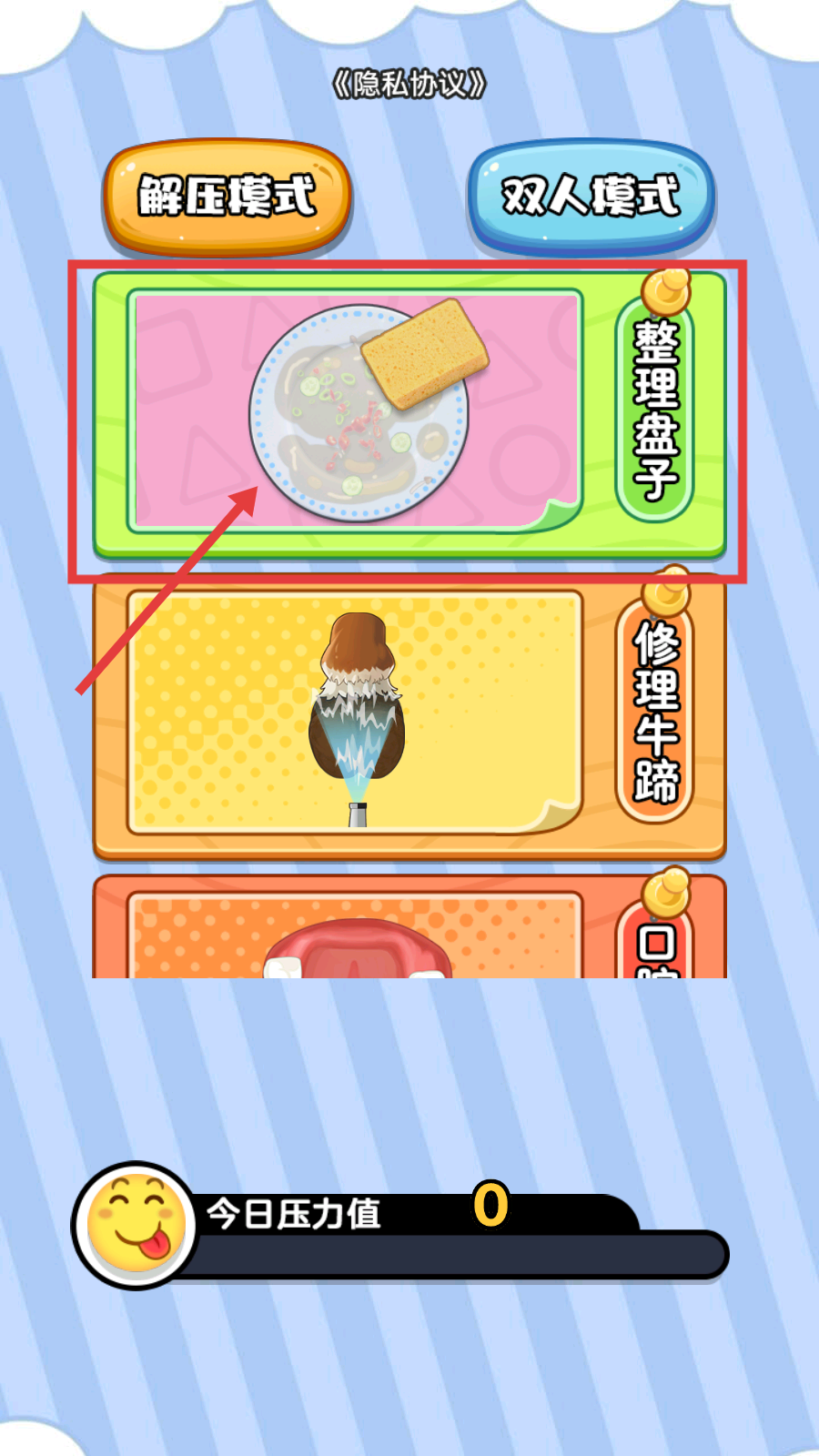Select the 解压模式 button
Screen dimensions: 819x1456
tap(227, 196)
